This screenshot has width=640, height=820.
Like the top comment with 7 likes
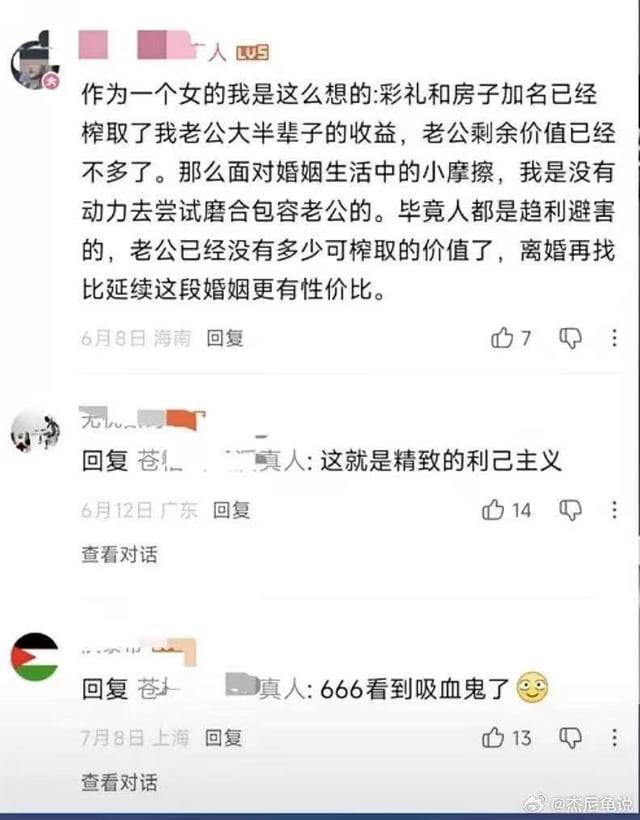(x=502, y=338)
